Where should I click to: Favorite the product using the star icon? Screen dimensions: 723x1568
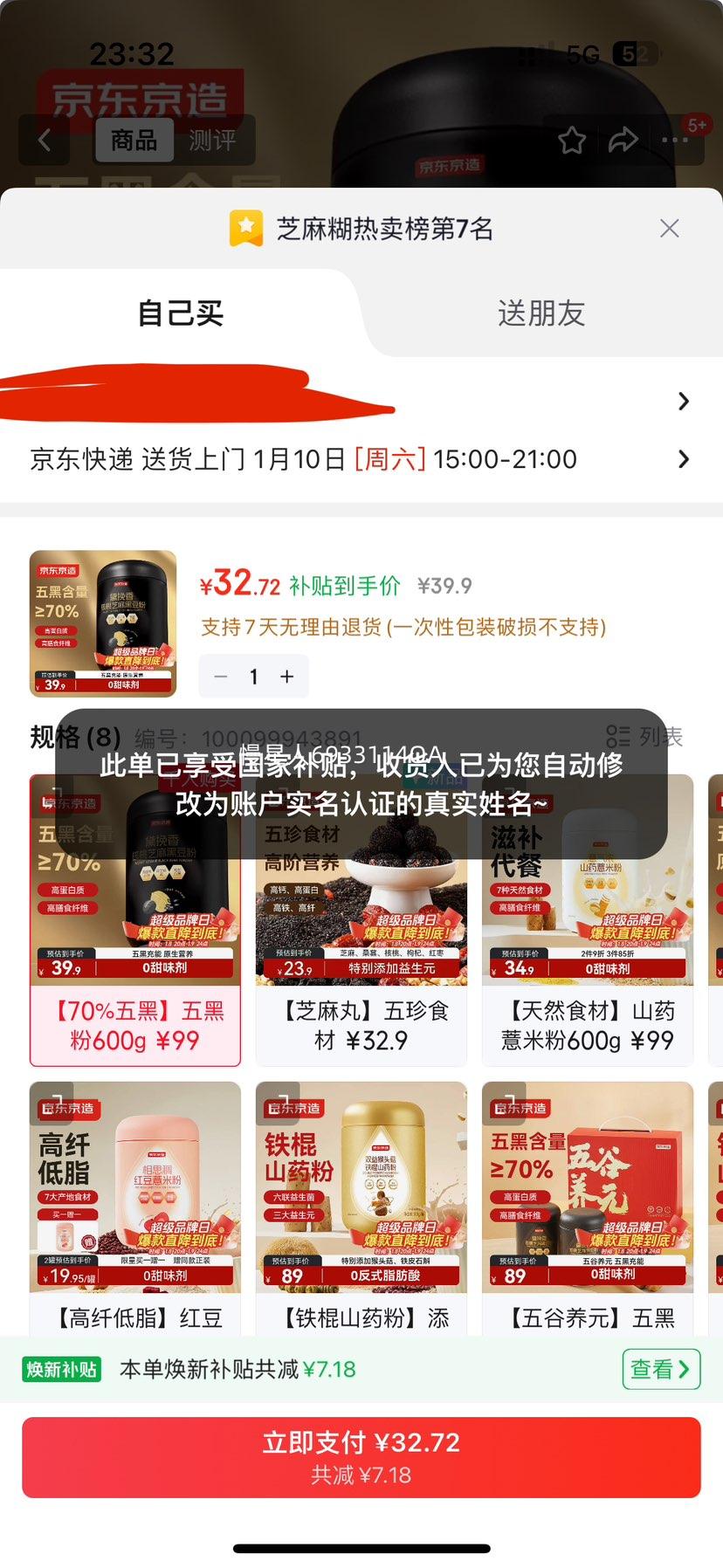pos(572,139)
